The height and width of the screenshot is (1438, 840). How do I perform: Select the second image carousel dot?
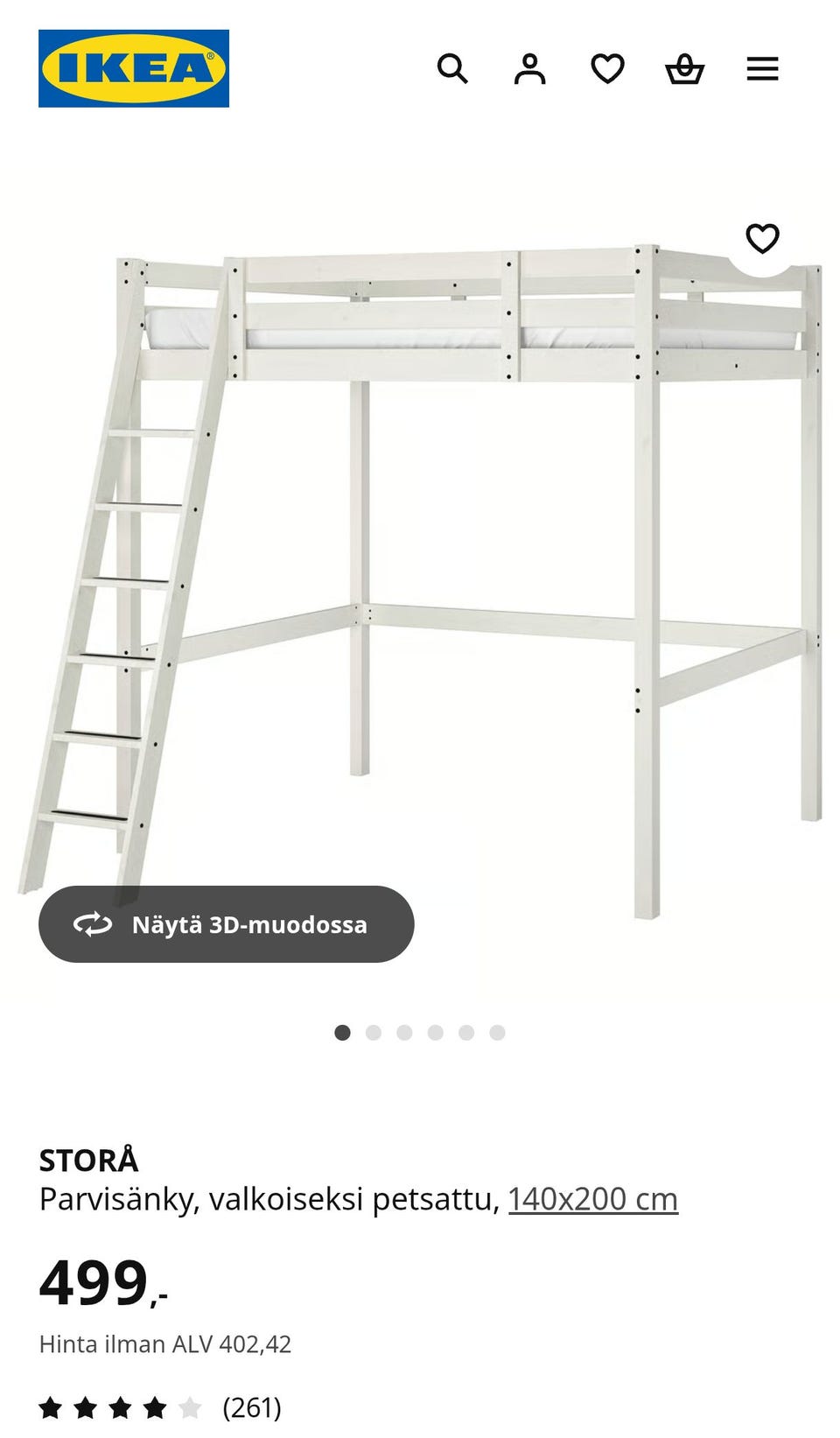coord(374,1033)
